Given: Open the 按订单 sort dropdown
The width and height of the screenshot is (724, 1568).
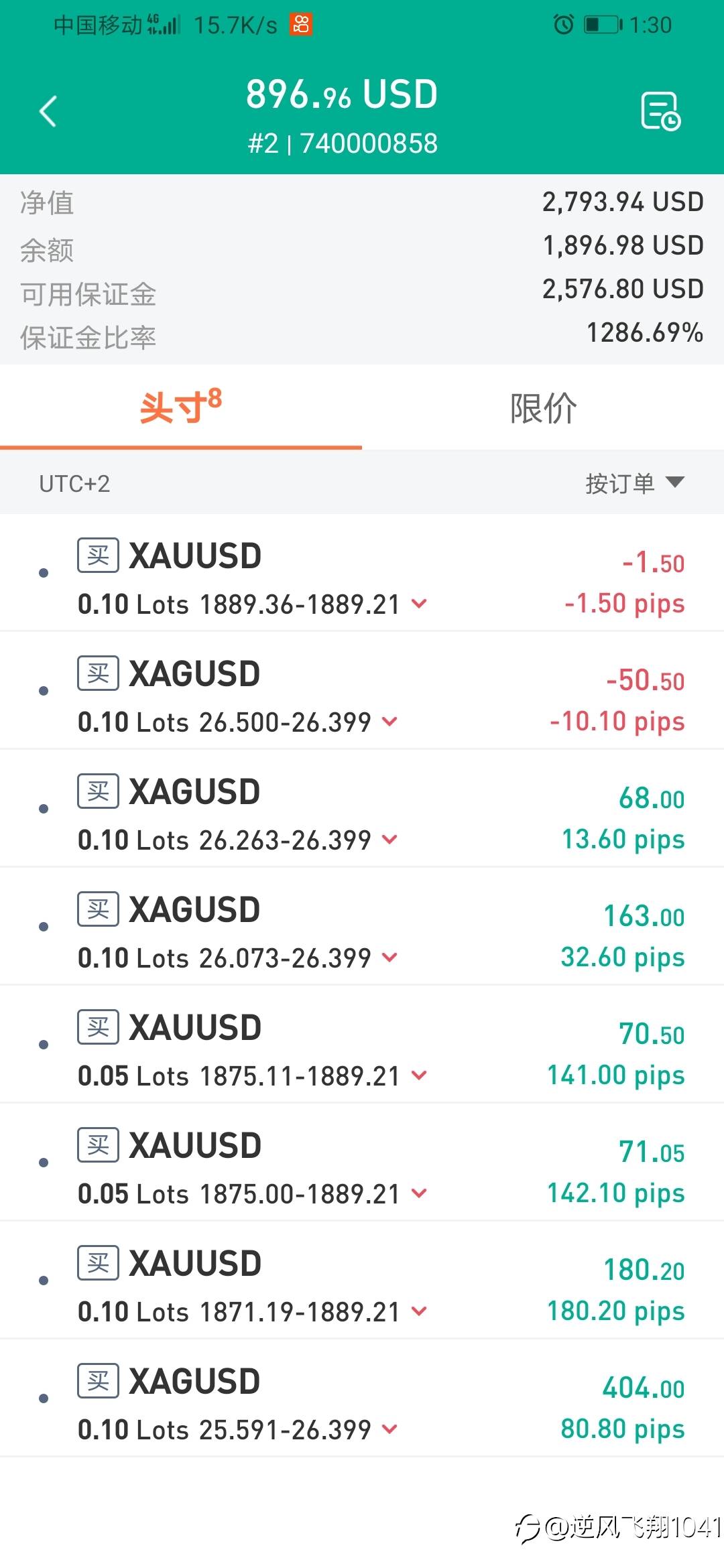Looking at the screenshot, I should point(635,483).
